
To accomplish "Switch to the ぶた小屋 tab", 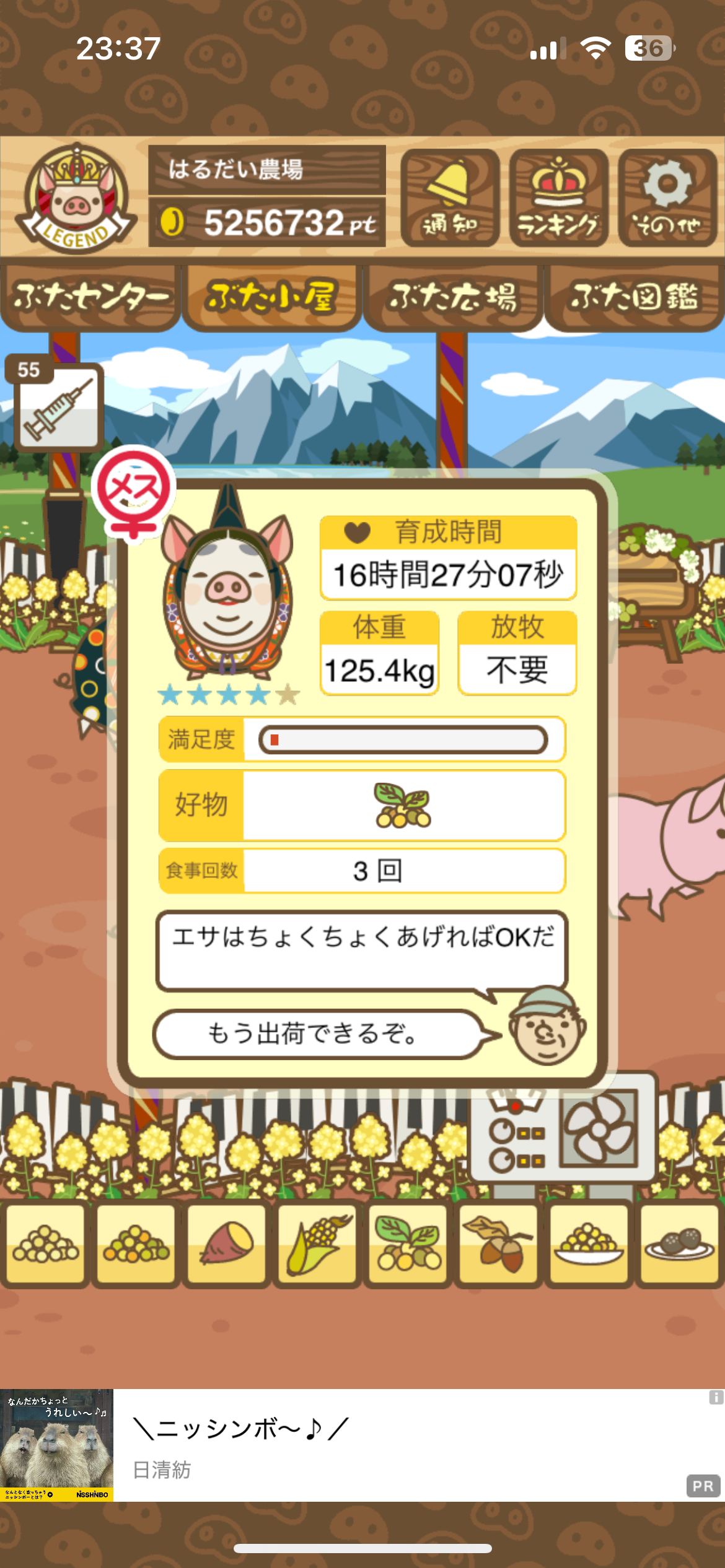I will coord(271,298).
